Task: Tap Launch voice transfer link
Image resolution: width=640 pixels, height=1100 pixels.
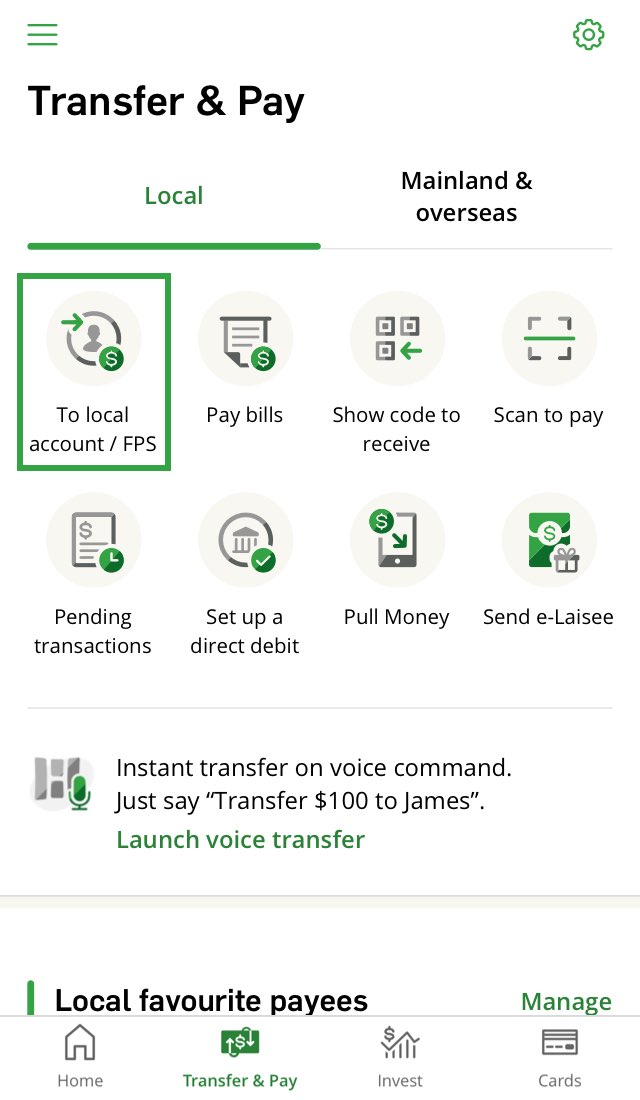Action: coord(240,839)
